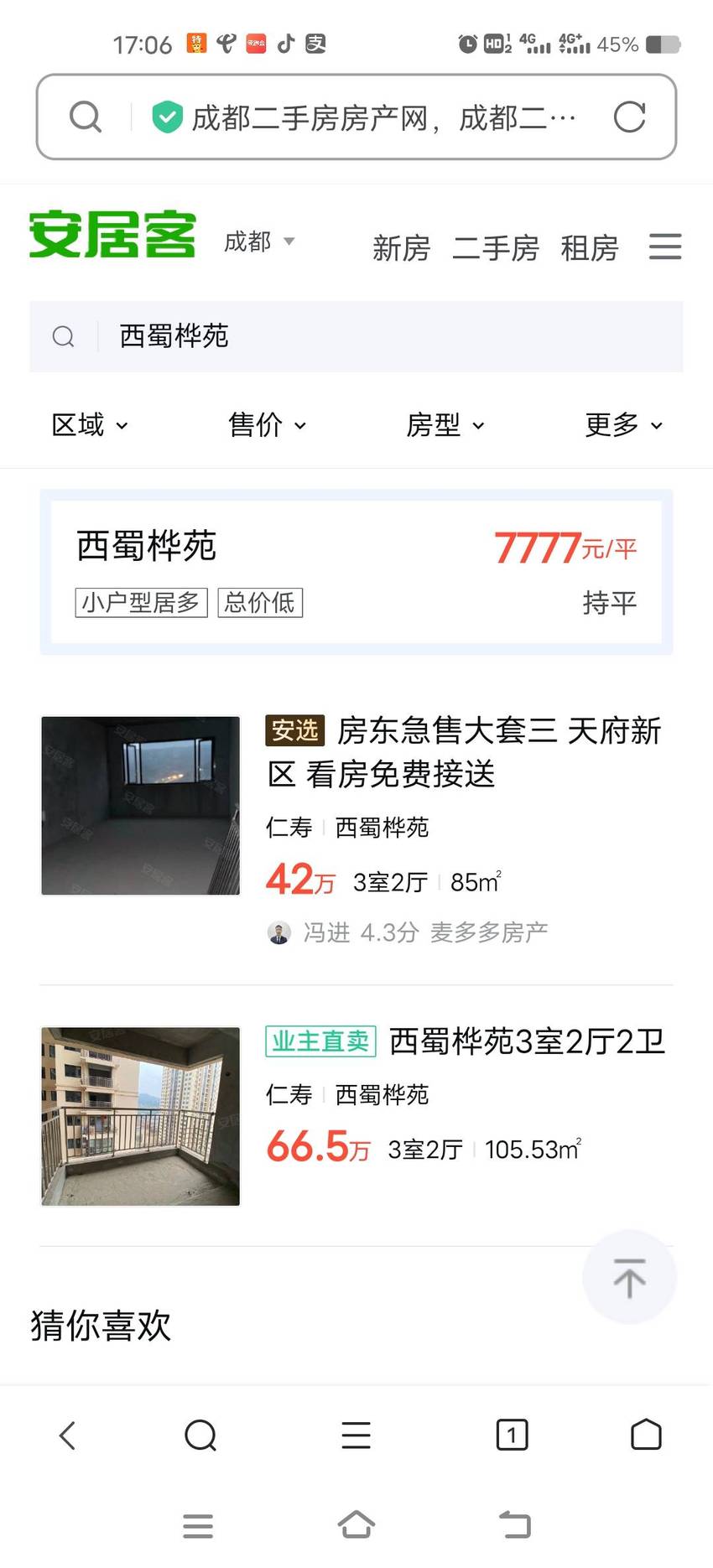713x1568 pixels.
Task: Expand the 区域 filter
Action: (90, 425)
